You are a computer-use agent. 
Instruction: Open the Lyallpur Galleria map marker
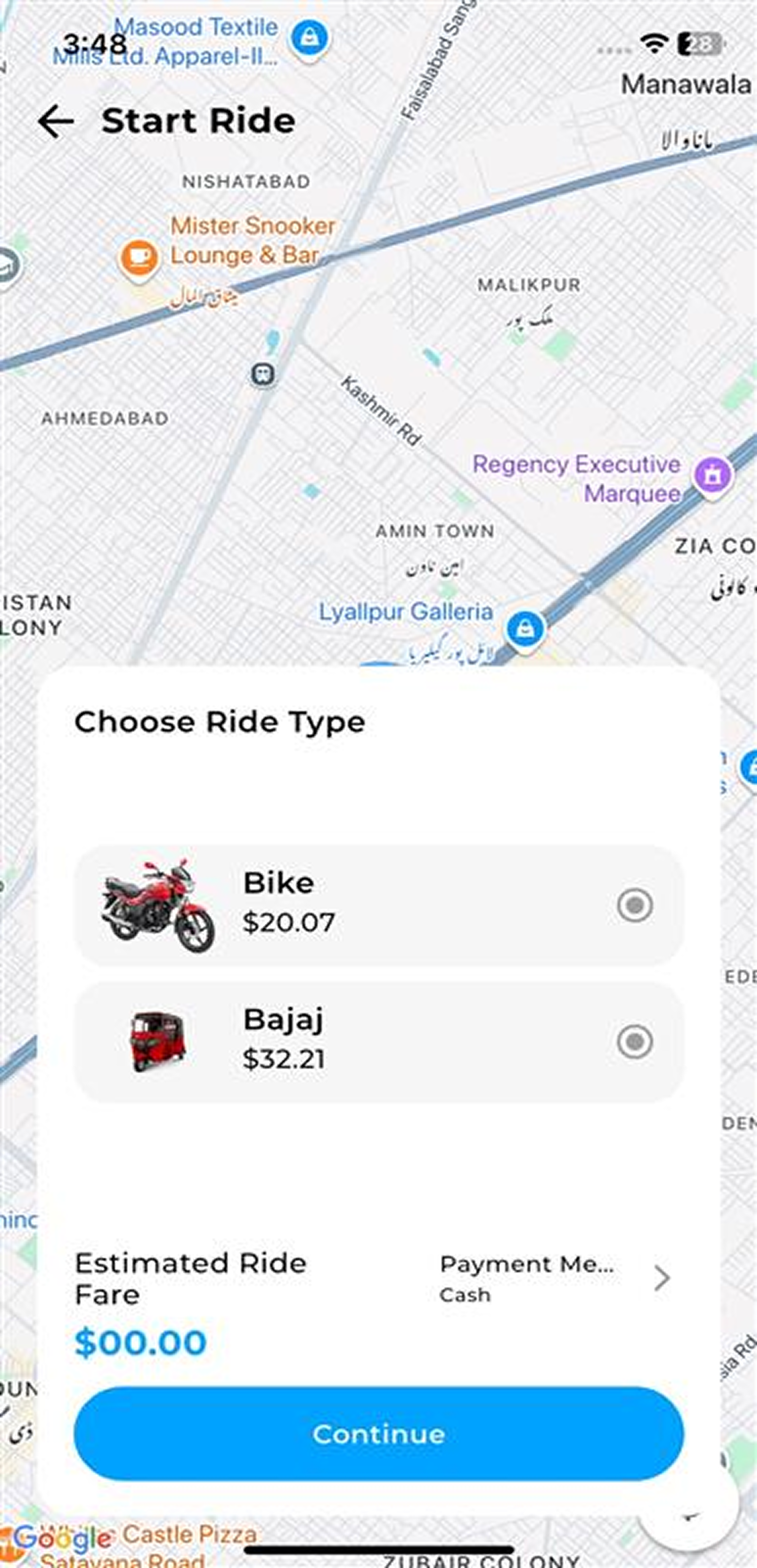coord(525,628)
